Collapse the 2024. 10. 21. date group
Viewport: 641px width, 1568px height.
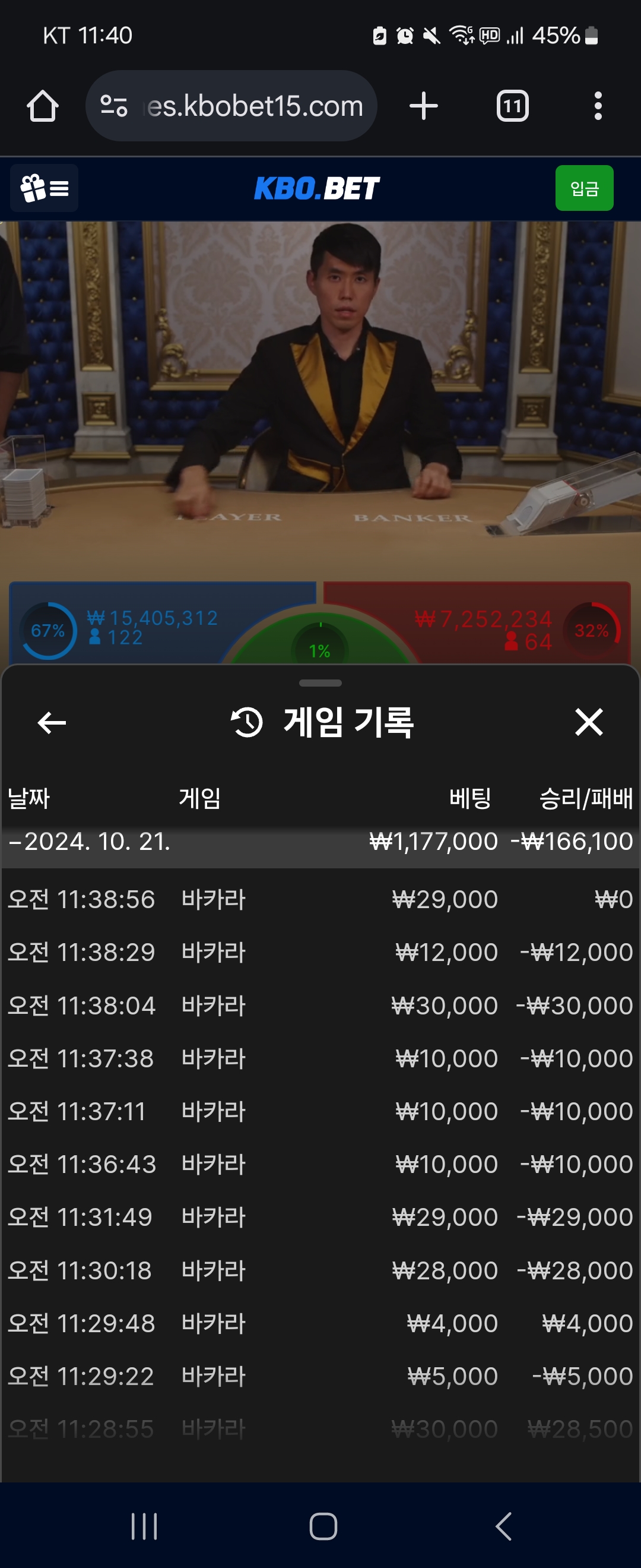pyautogui.click(x=88, y=842)
